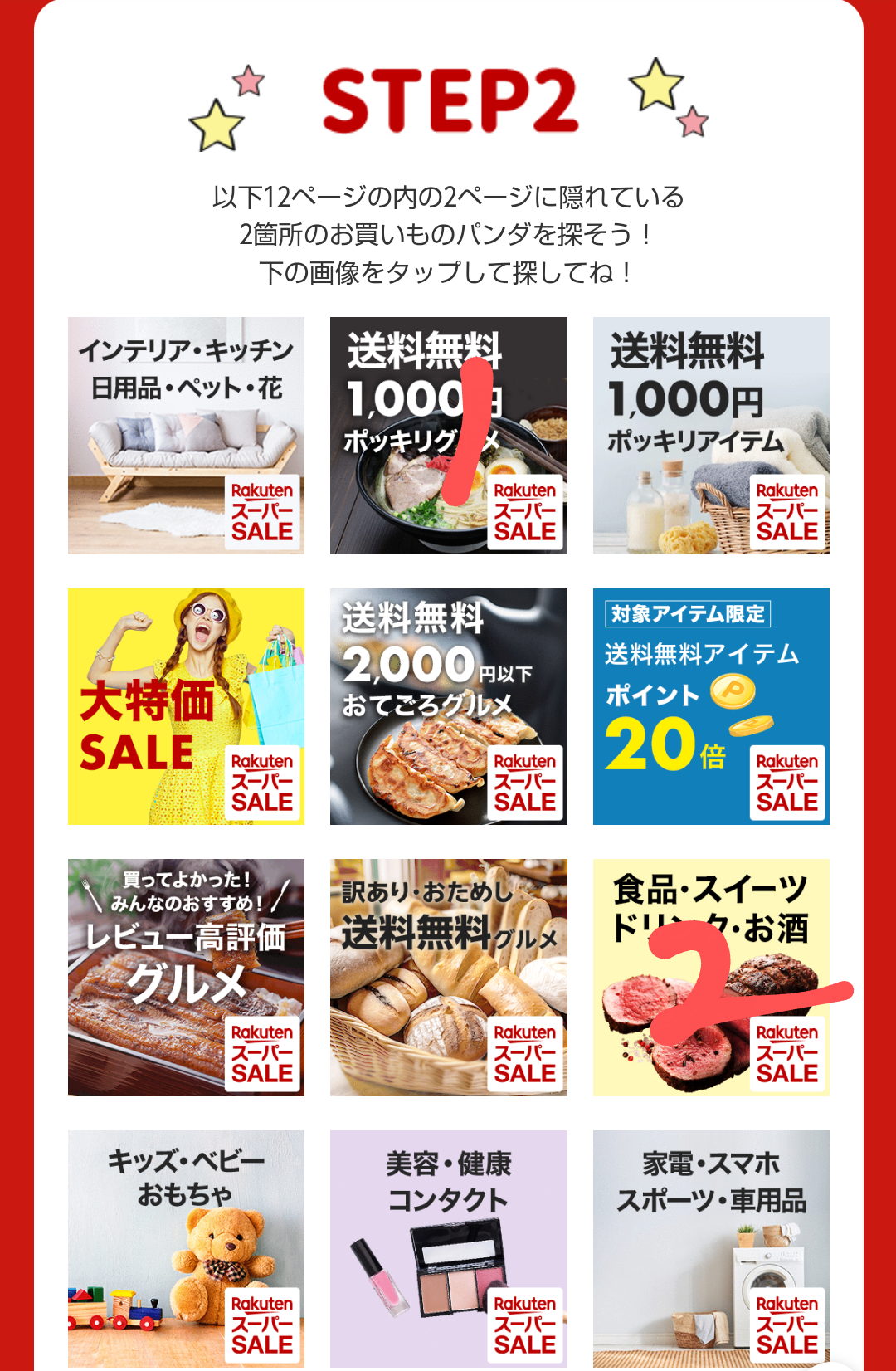This screenshot has height=1371, width=896.
Task: Select 食品・スイーツ ドリンク・お酒 tile
Action: [x=711, y=977]
